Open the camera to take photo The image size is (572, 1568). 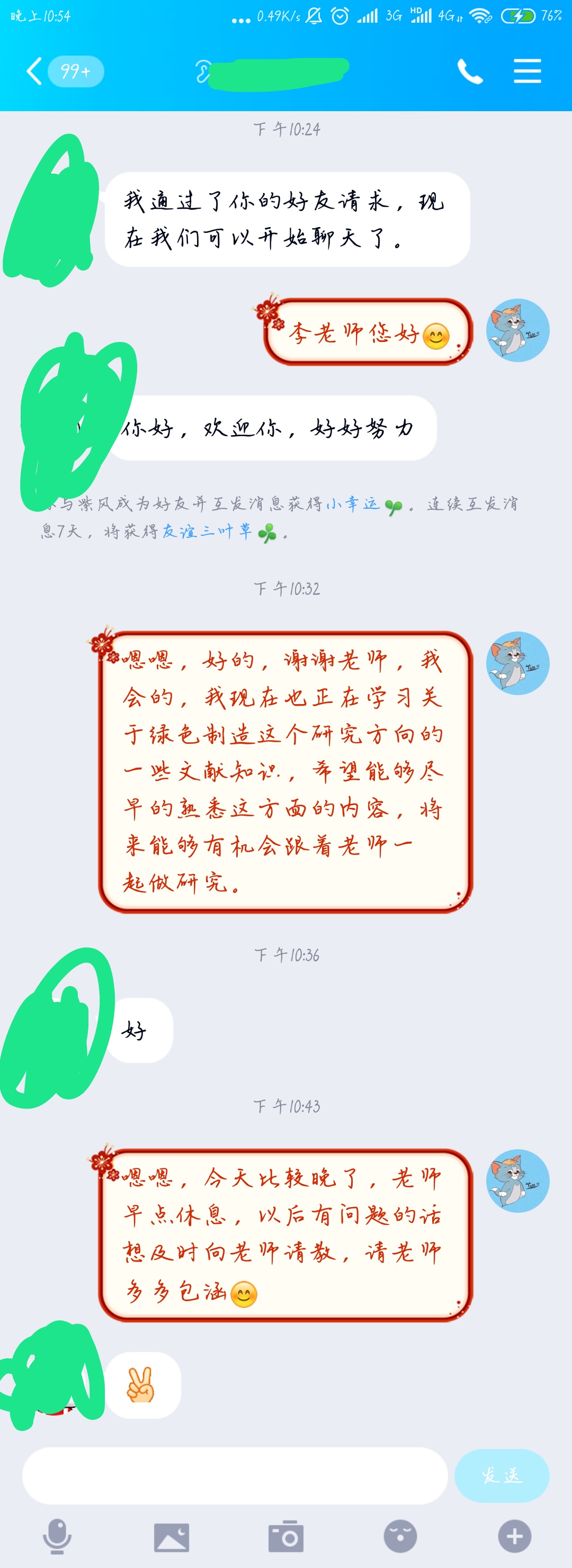coord(285,1536)
